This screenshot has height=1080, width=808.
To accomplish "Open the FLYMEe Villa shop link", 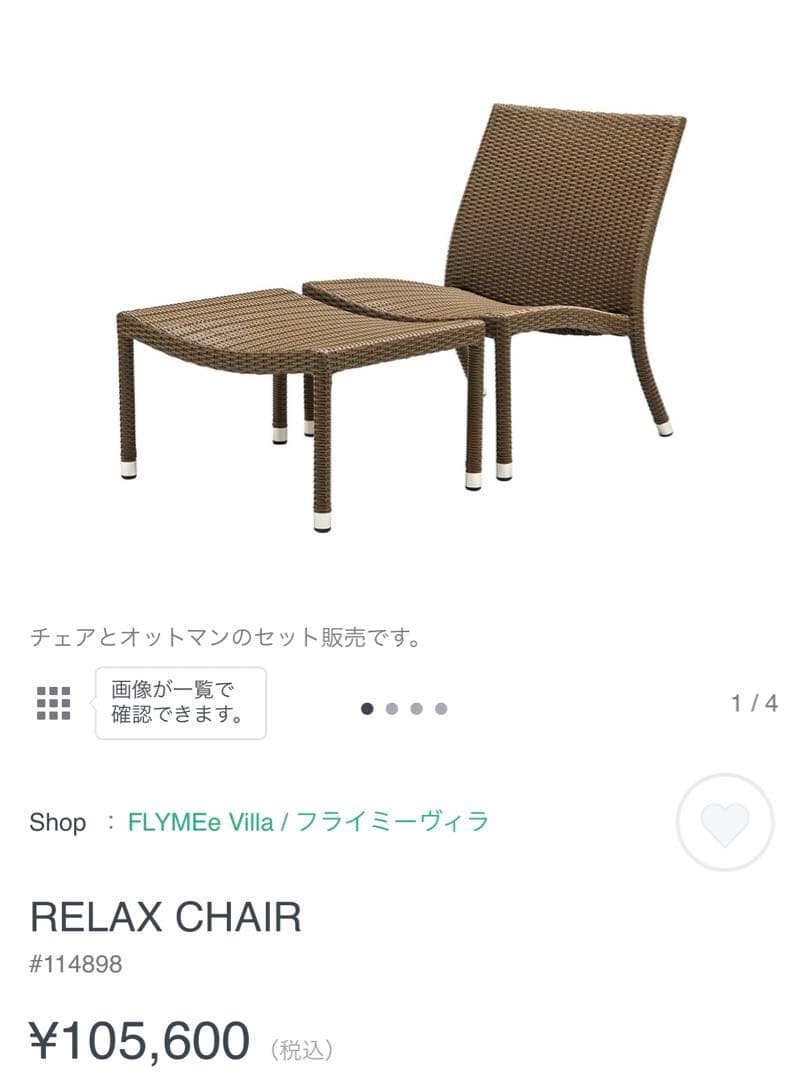I will 308,822.
